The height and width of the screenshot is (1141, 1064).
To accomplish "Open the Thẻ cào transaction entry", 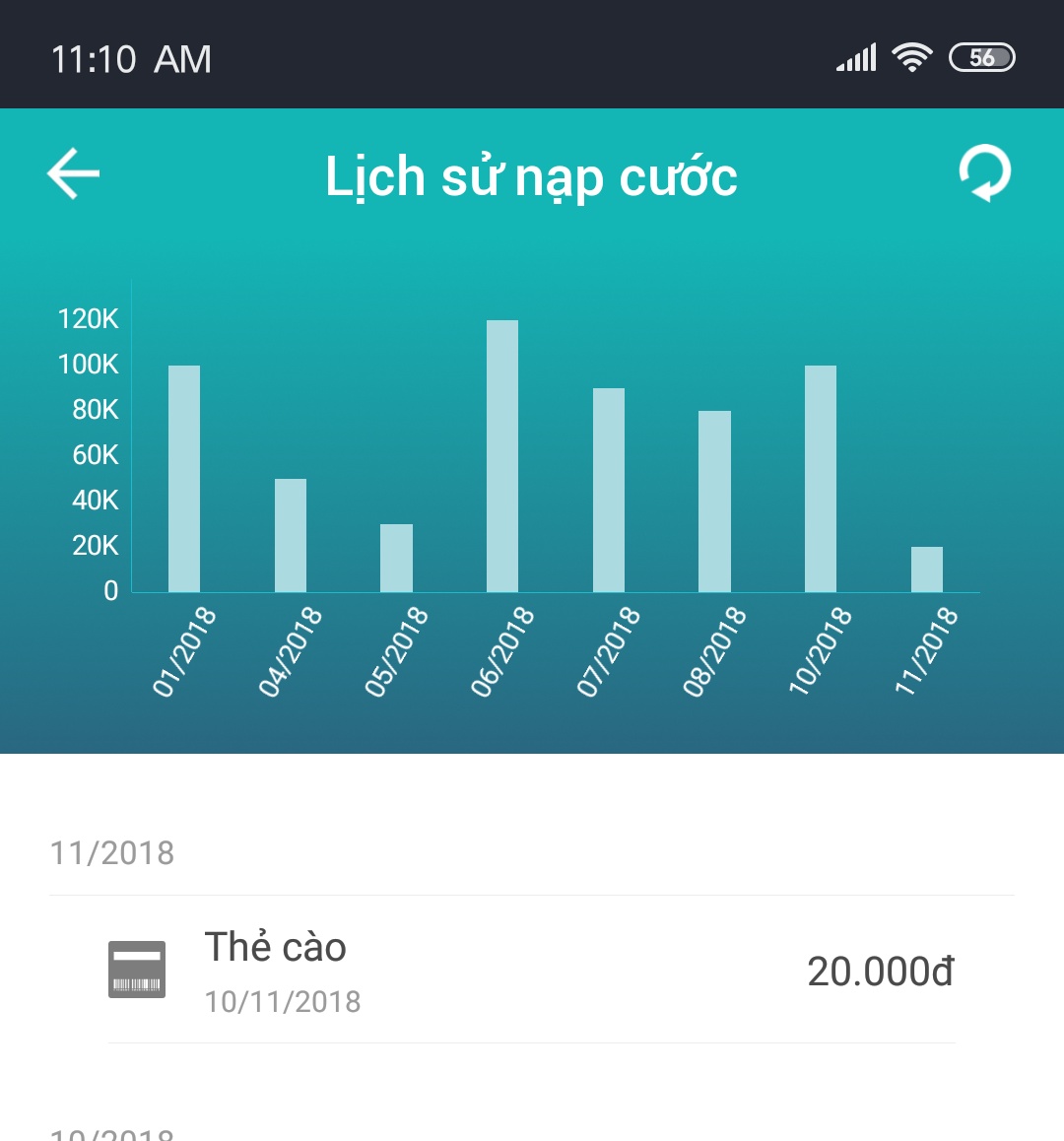I will click(276, 947).
